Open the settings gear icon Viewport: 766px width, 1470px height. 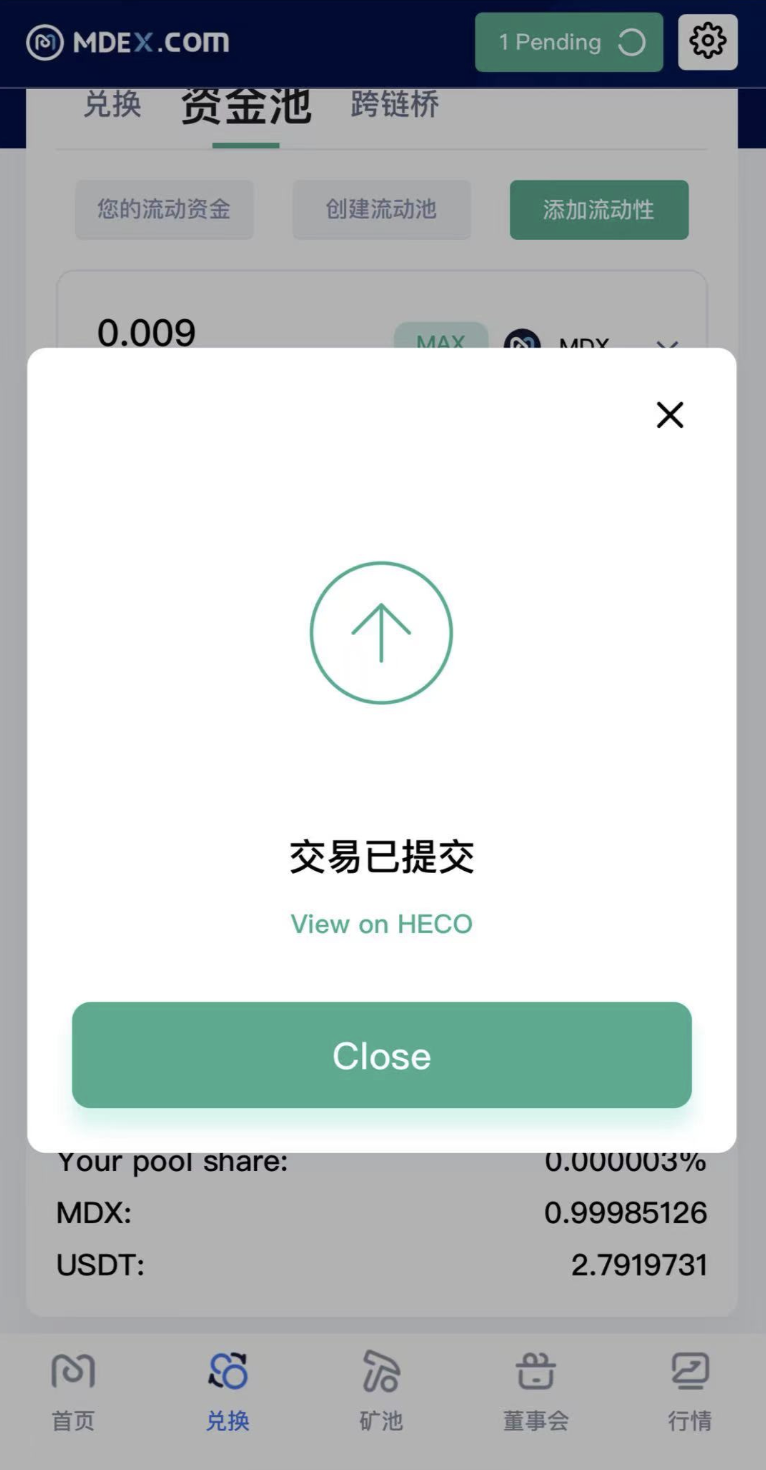707,42
